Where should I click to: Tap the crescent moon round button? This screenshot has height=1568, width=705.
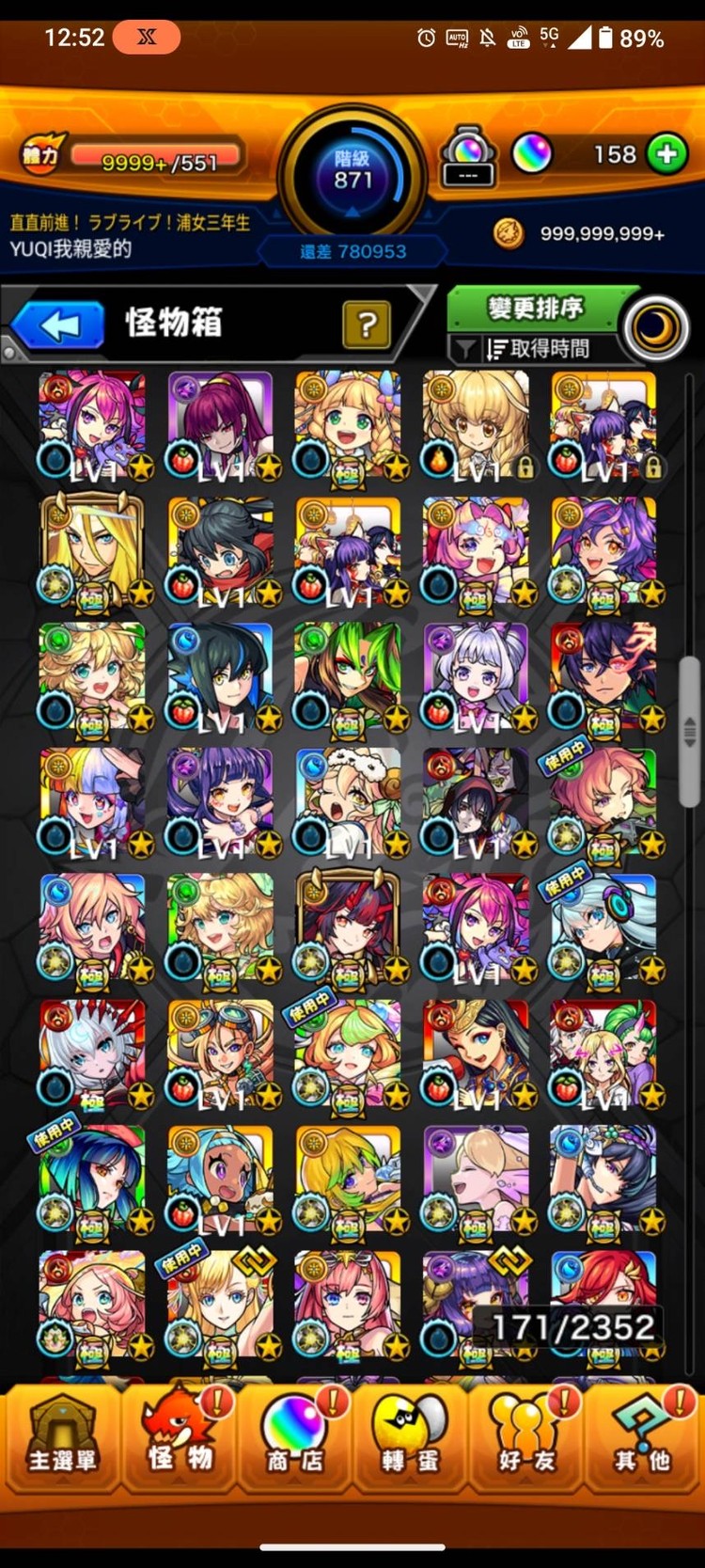point(656,329)
